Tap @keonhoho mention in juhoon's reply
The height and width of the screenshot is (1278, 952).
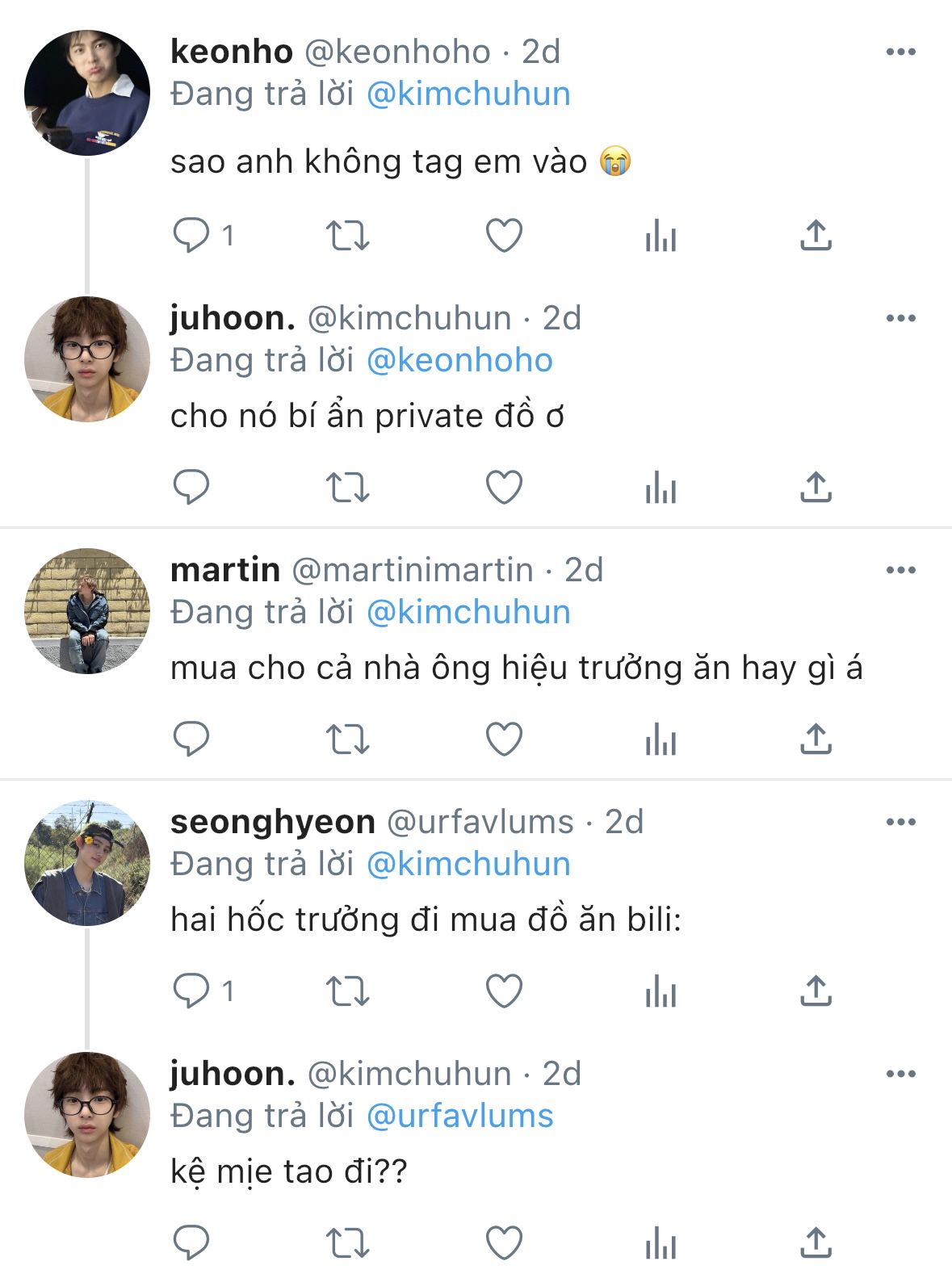tap(459, 360)
